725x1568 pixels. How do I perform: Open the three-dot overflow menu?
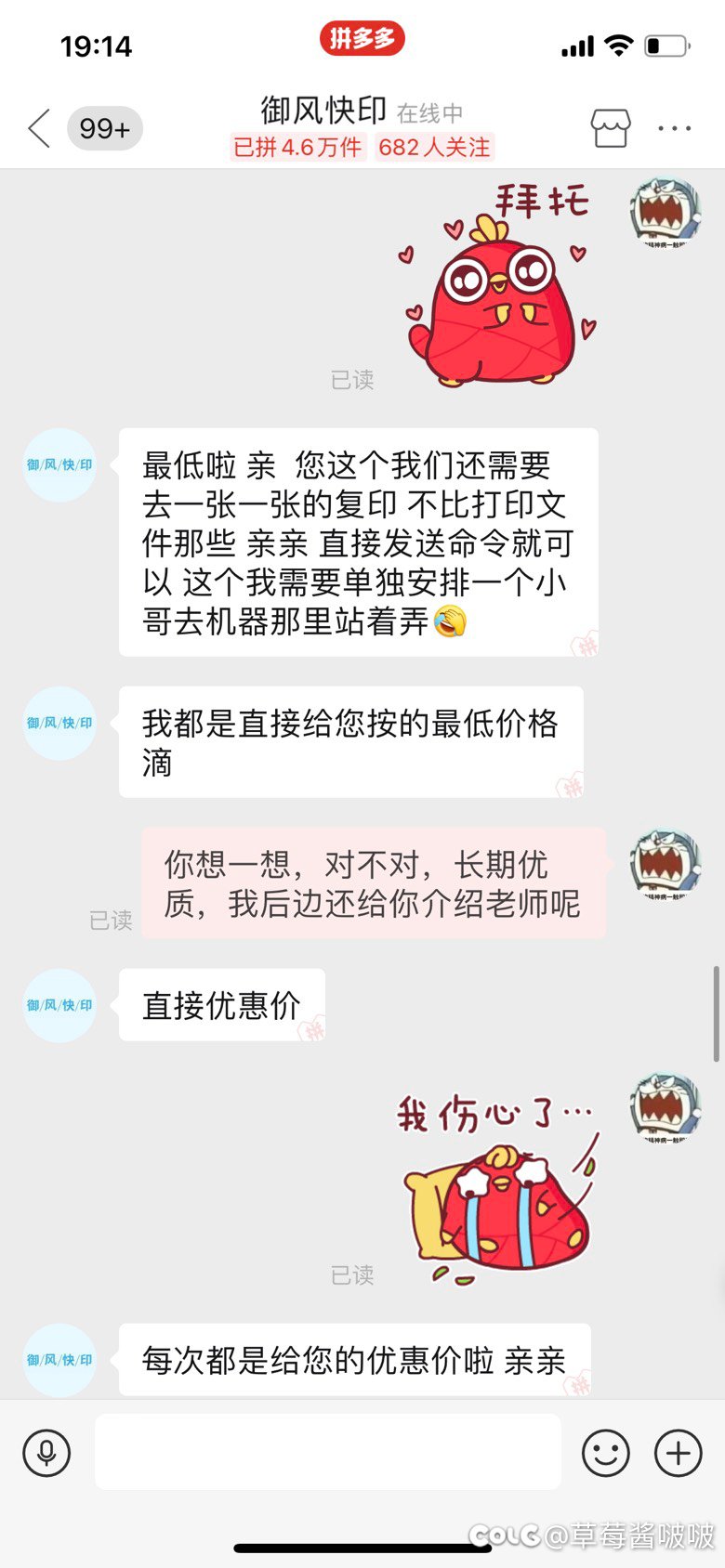tap(674, 128)
